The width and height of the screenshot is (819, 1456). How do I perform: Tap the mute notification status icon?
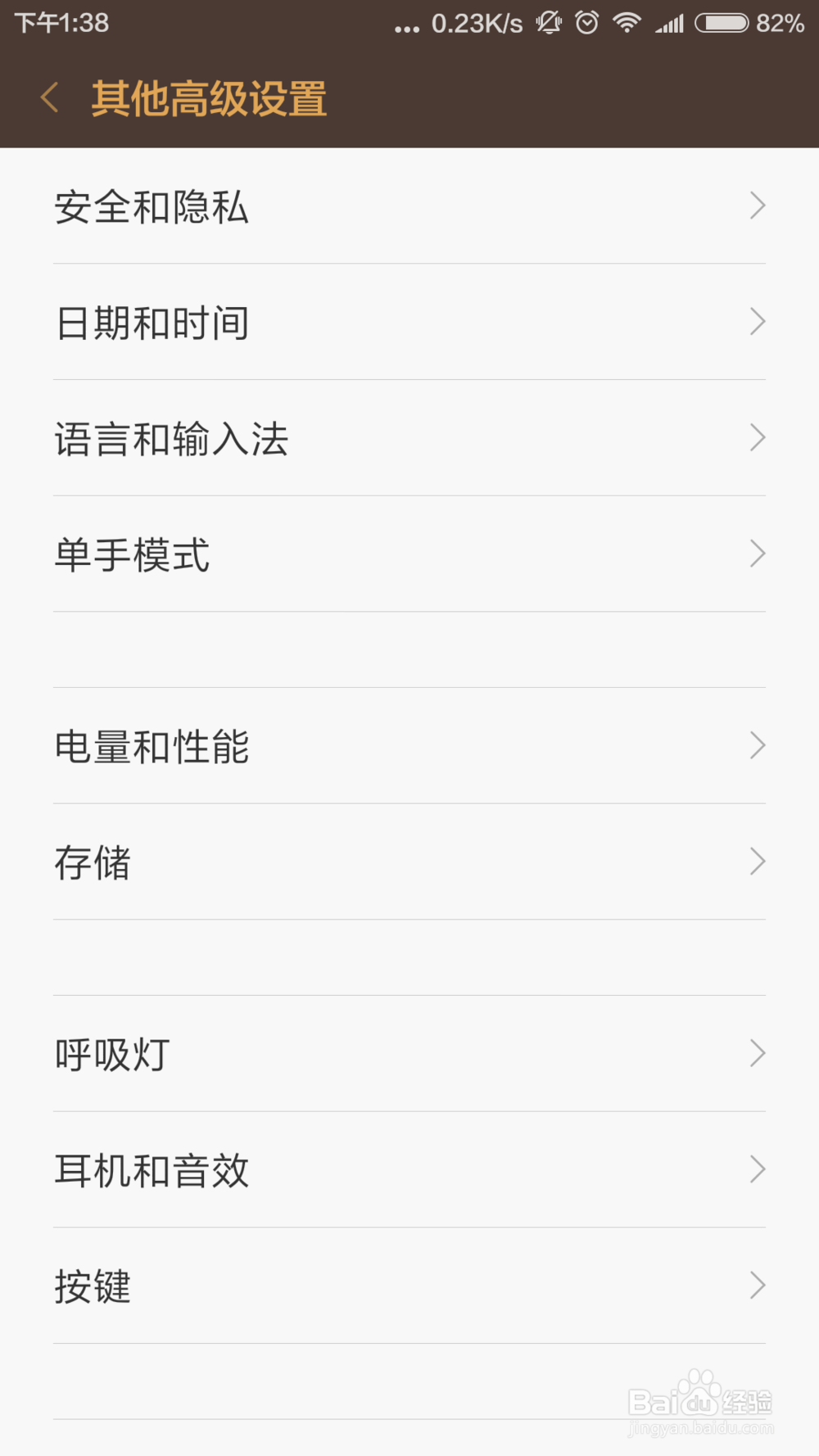coord(547,23)
